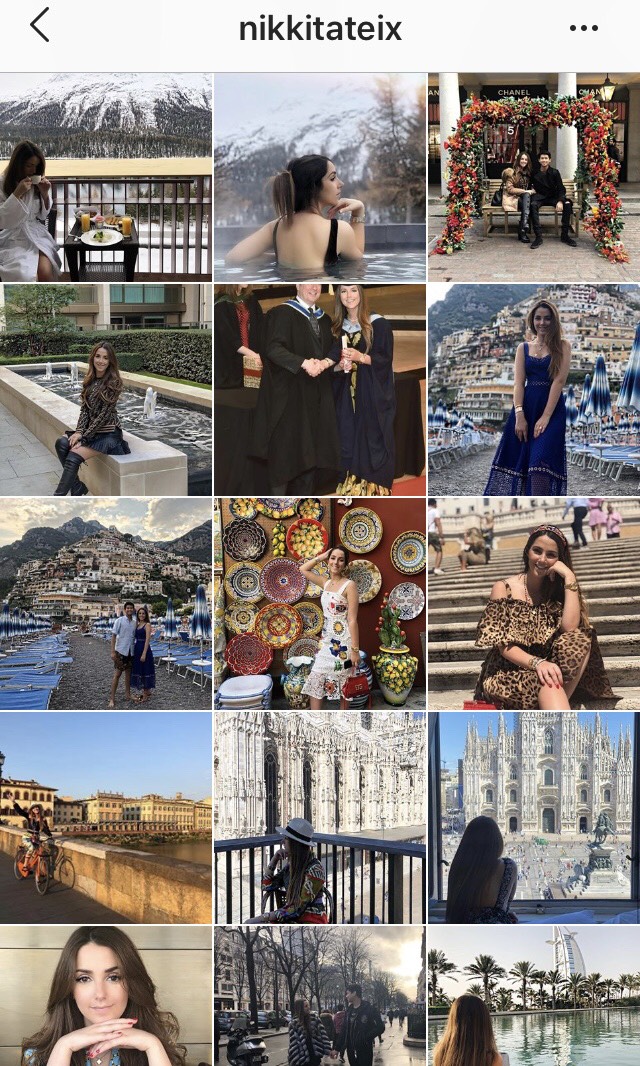Open the post of woman in pool

(x=319, y=177)
